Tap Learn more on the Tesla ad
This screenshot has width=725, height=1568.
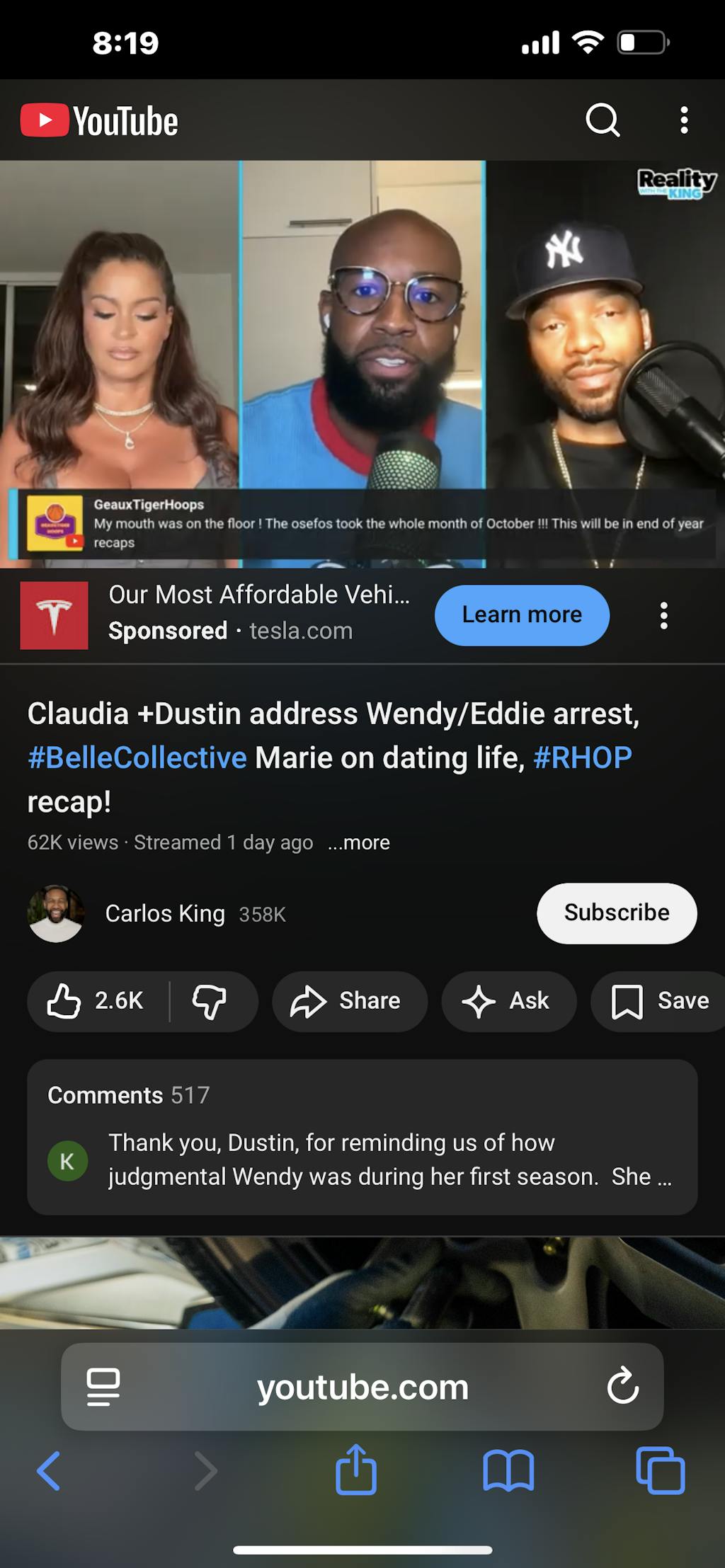point(522,614)
